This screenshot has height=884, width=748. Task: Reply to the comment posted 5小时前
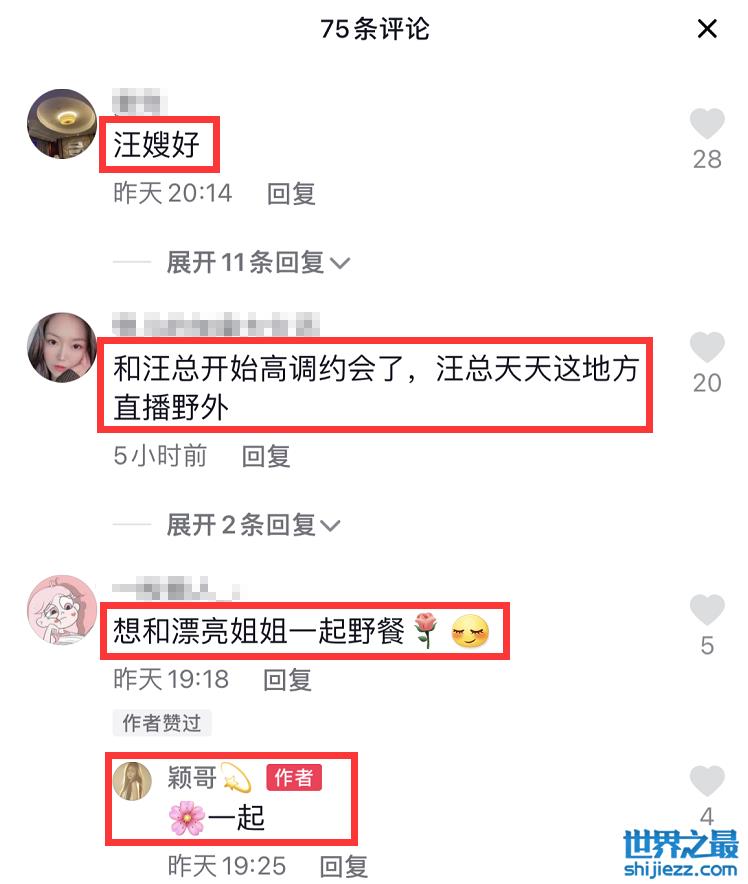266,457
